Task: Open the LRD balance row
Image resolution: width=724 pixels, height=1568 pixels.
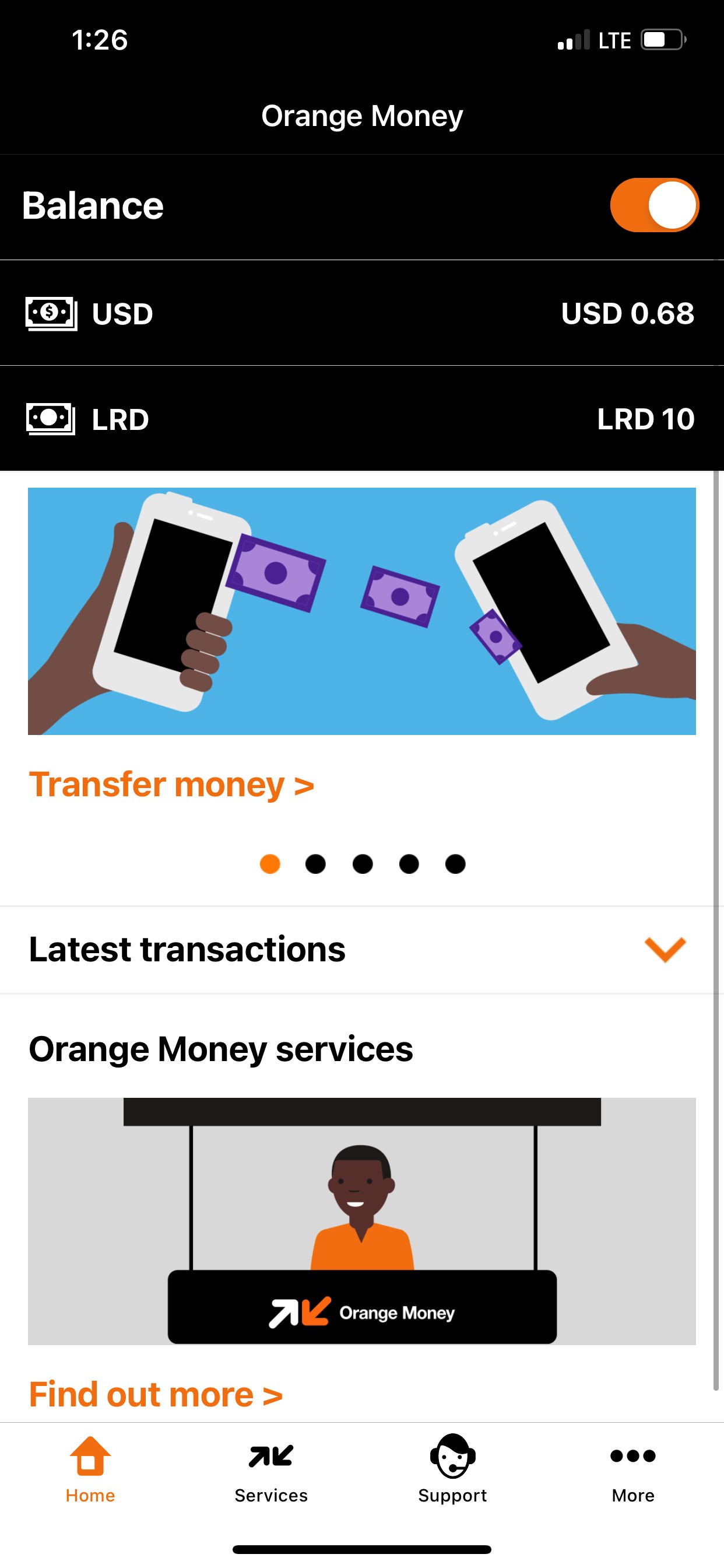Action: point(361,419)
